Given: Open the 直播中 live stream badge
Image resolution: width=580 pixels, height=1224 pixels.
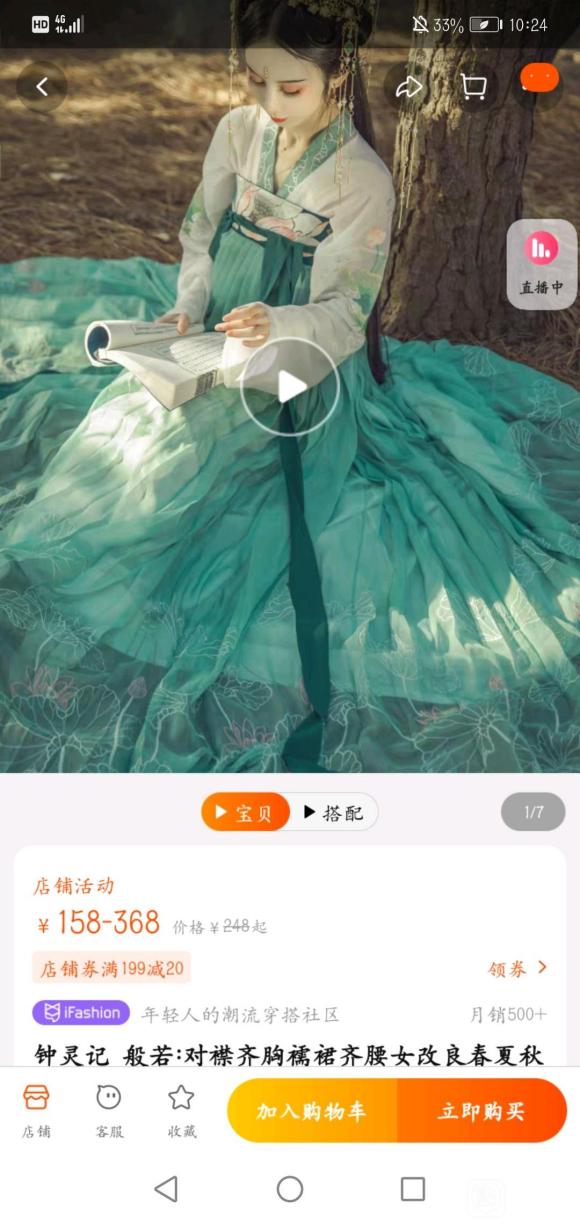Looking at the screenshot, I should [x=542, y=264].
